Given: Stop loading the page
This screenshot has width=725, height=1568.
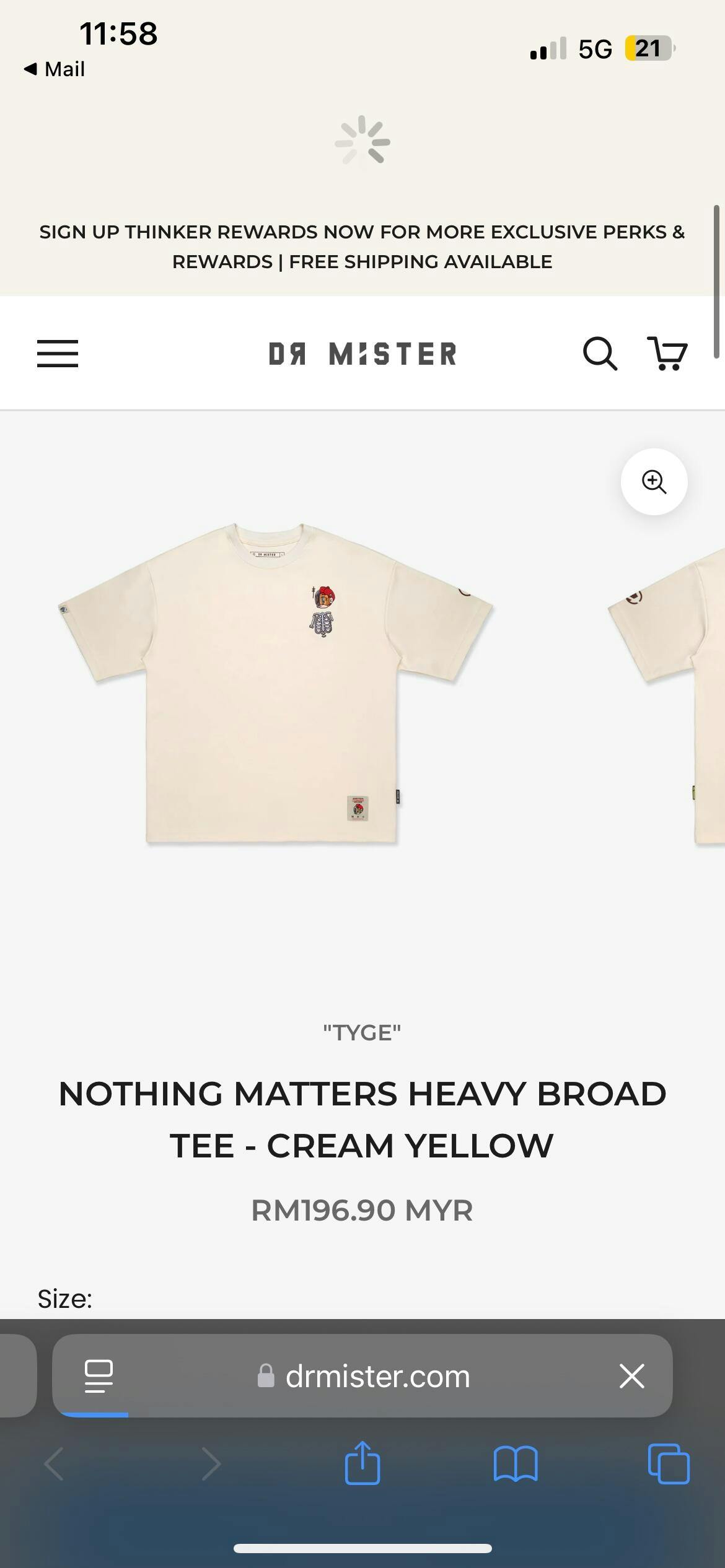Looking at the screenshot, I should [631, 1376].
